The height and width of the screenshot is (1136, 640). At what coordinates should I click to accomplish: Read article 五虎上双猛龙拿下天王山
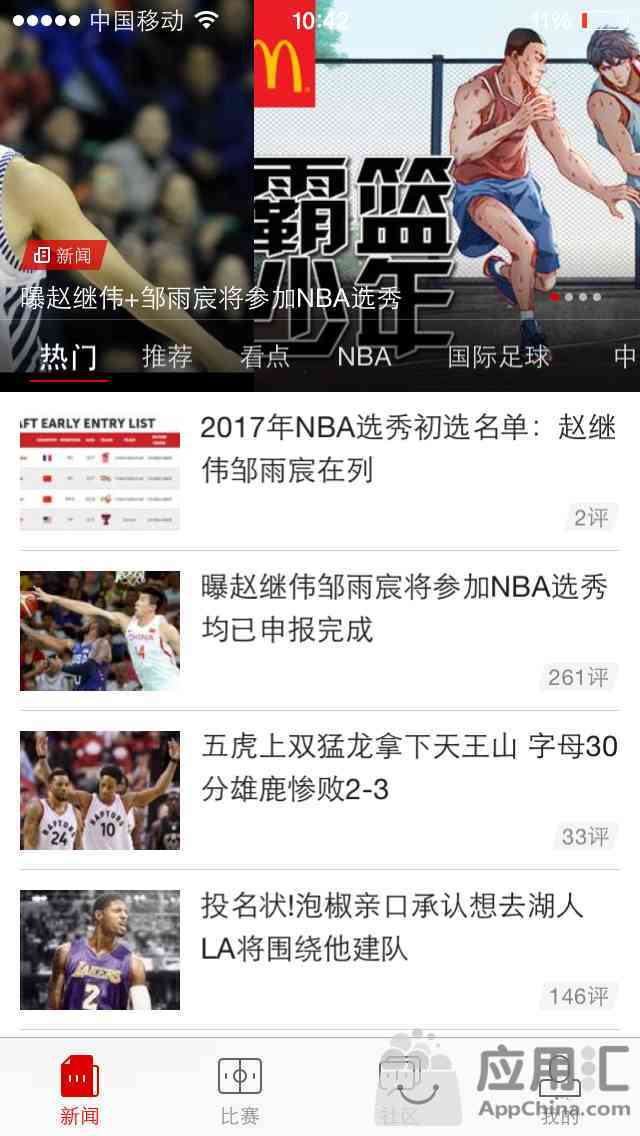408,768
